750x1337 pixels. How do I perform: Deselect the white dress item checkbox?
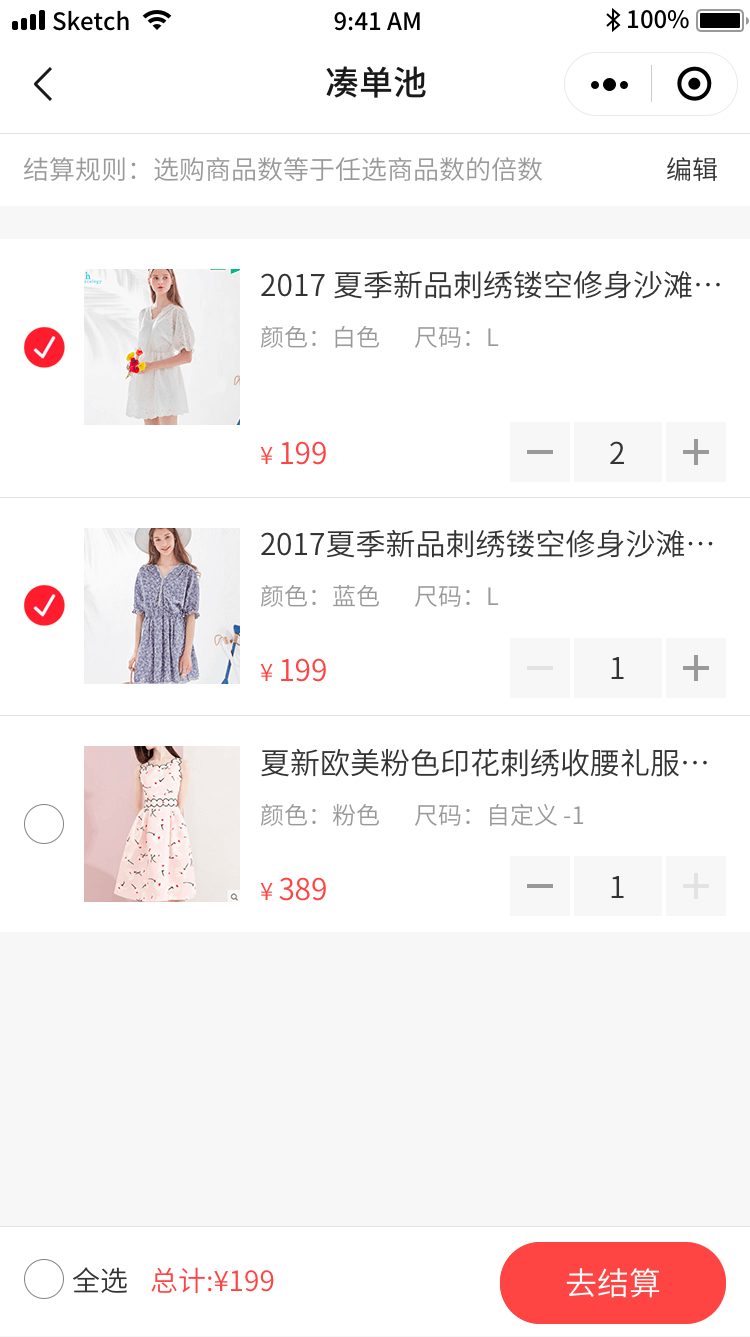coord(44,347)
